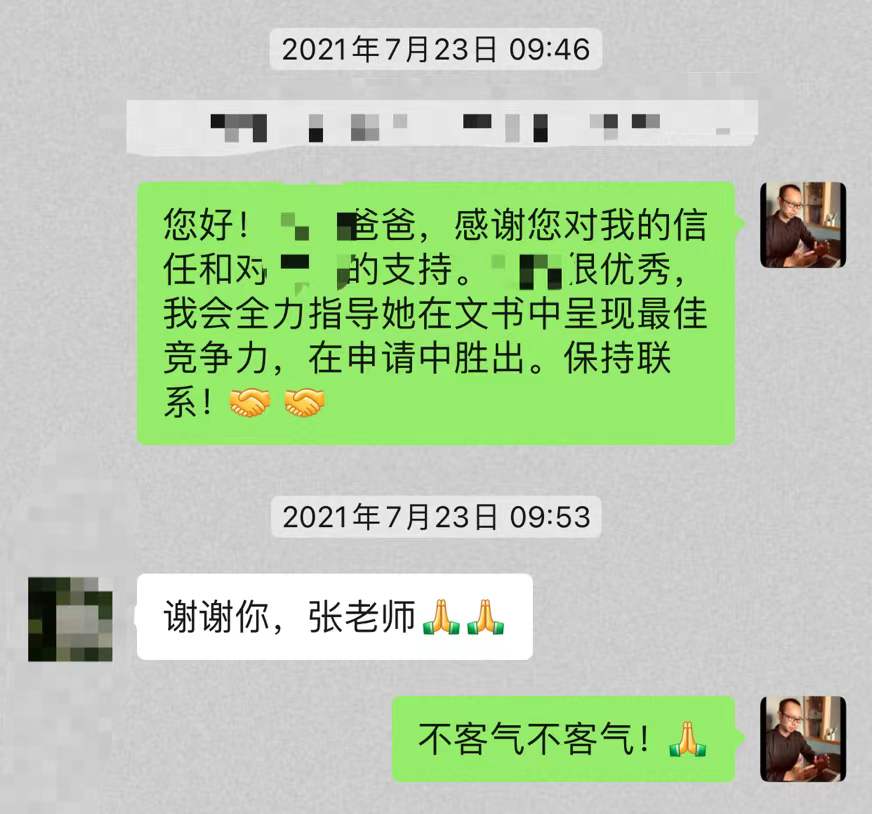The width and height of the screenshot is (872, 814).
Task: Tap the avatar next to 不客气不客气
Action: 803,739
